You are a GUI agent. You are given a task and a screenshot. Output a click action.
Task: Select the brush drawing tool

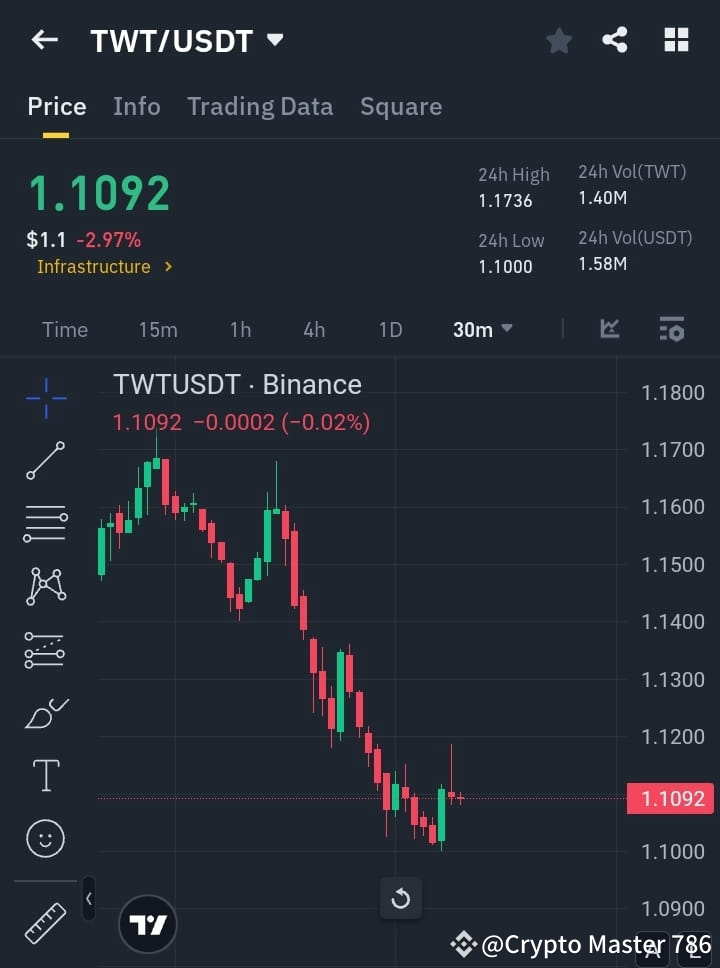[x=45, y=712]
